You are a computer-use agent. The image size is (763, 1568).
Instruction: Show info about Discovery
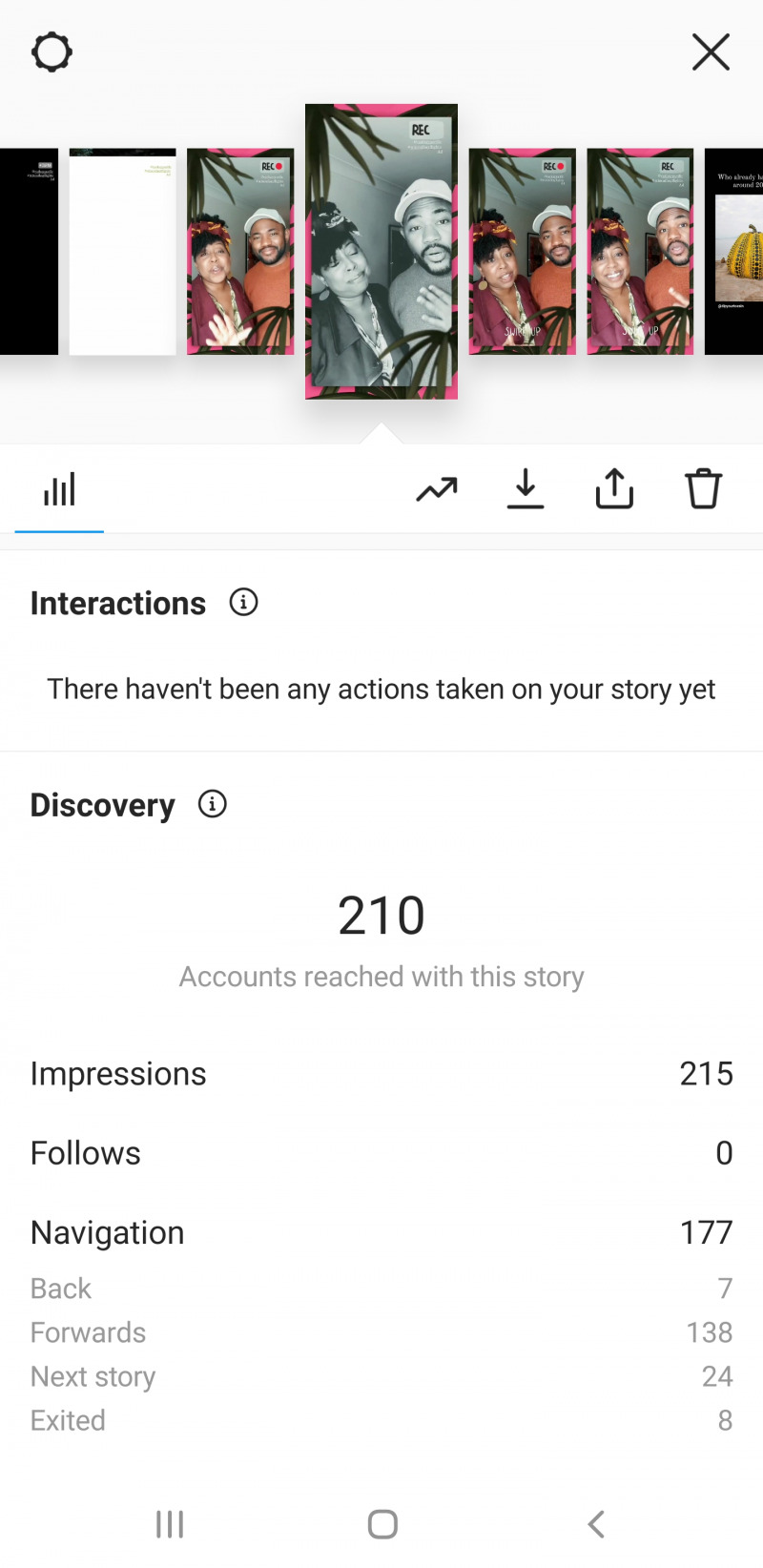pos(213,804)
